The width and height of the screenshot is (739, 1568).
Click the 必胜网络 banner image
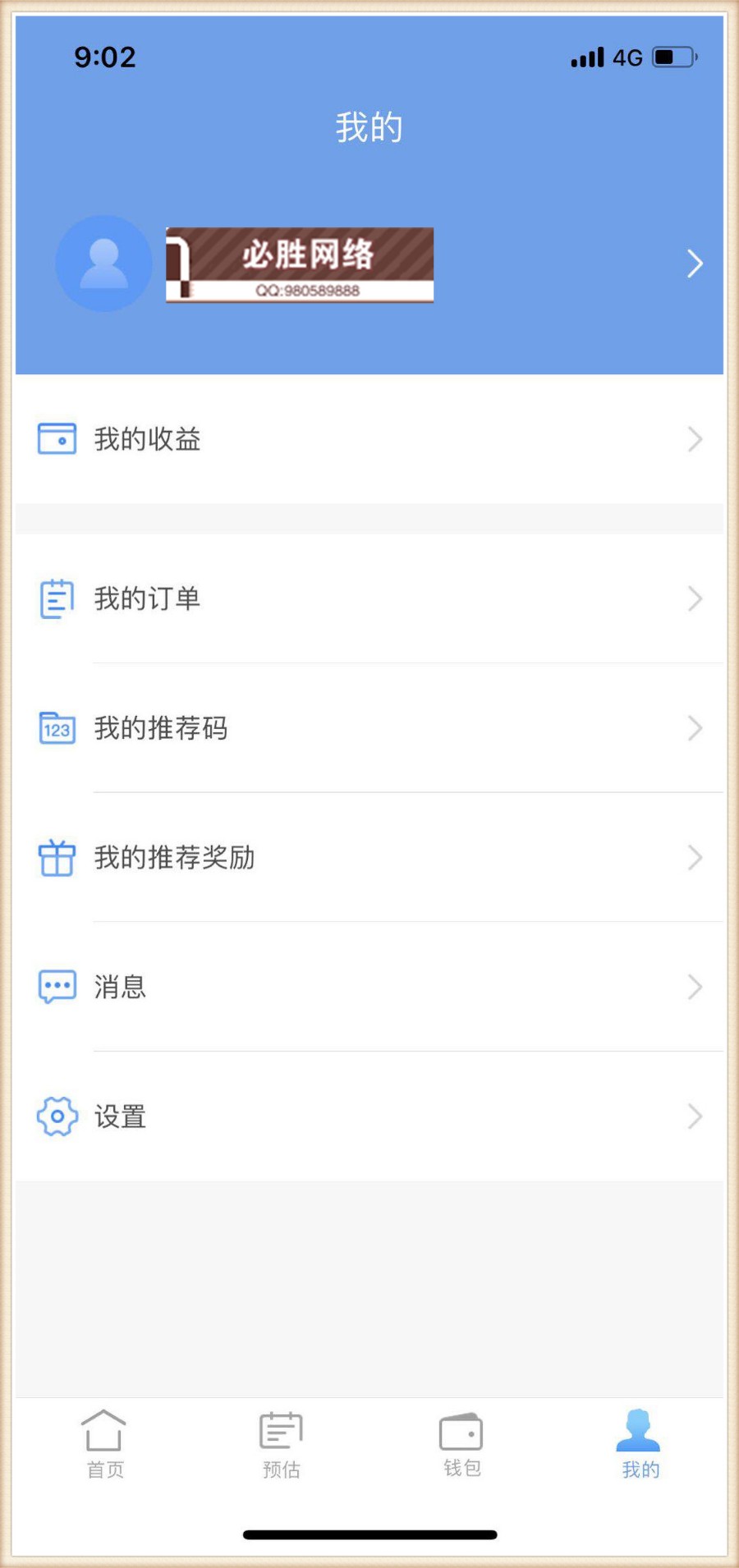tap(299, 264)
